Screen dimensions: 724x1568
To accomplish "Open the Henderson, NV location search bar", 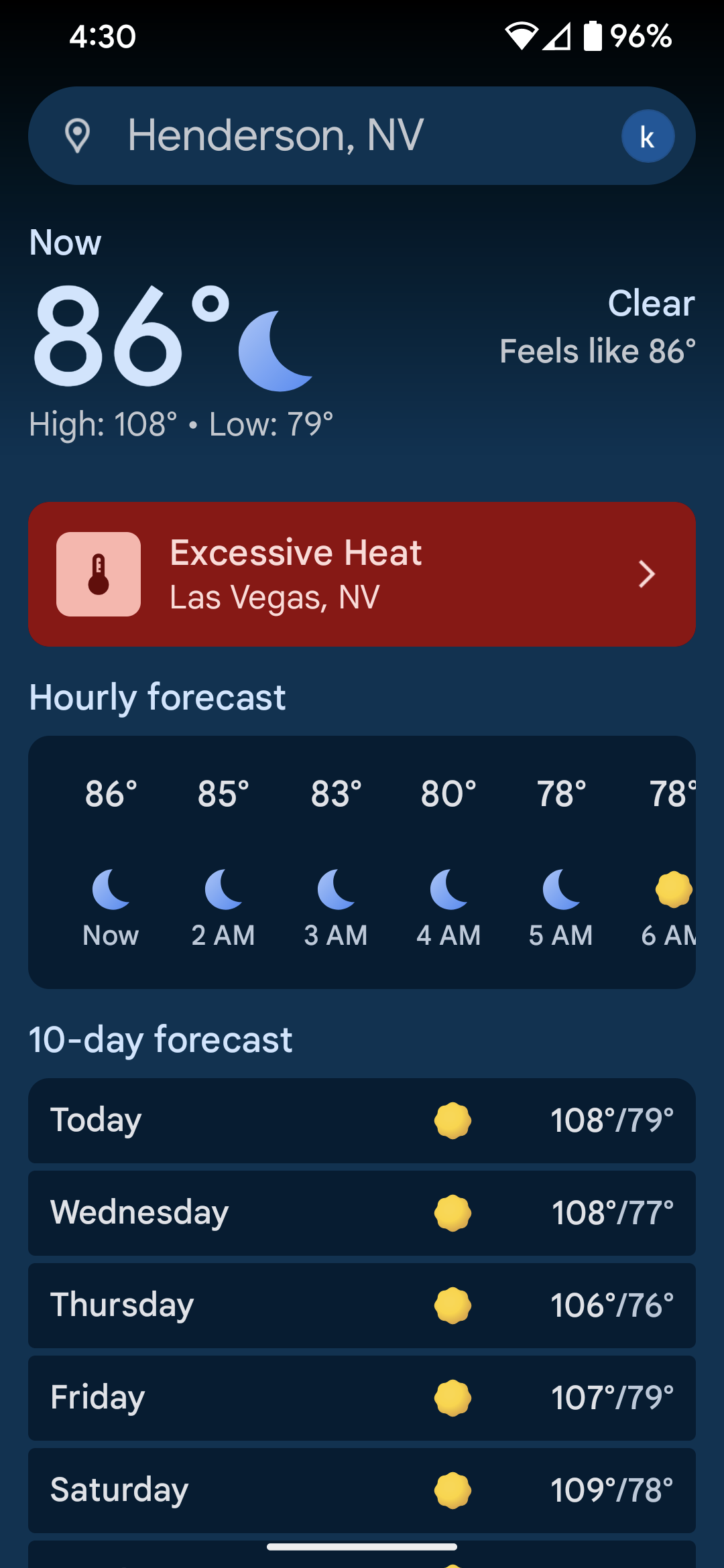I will (x=362, y=136).
